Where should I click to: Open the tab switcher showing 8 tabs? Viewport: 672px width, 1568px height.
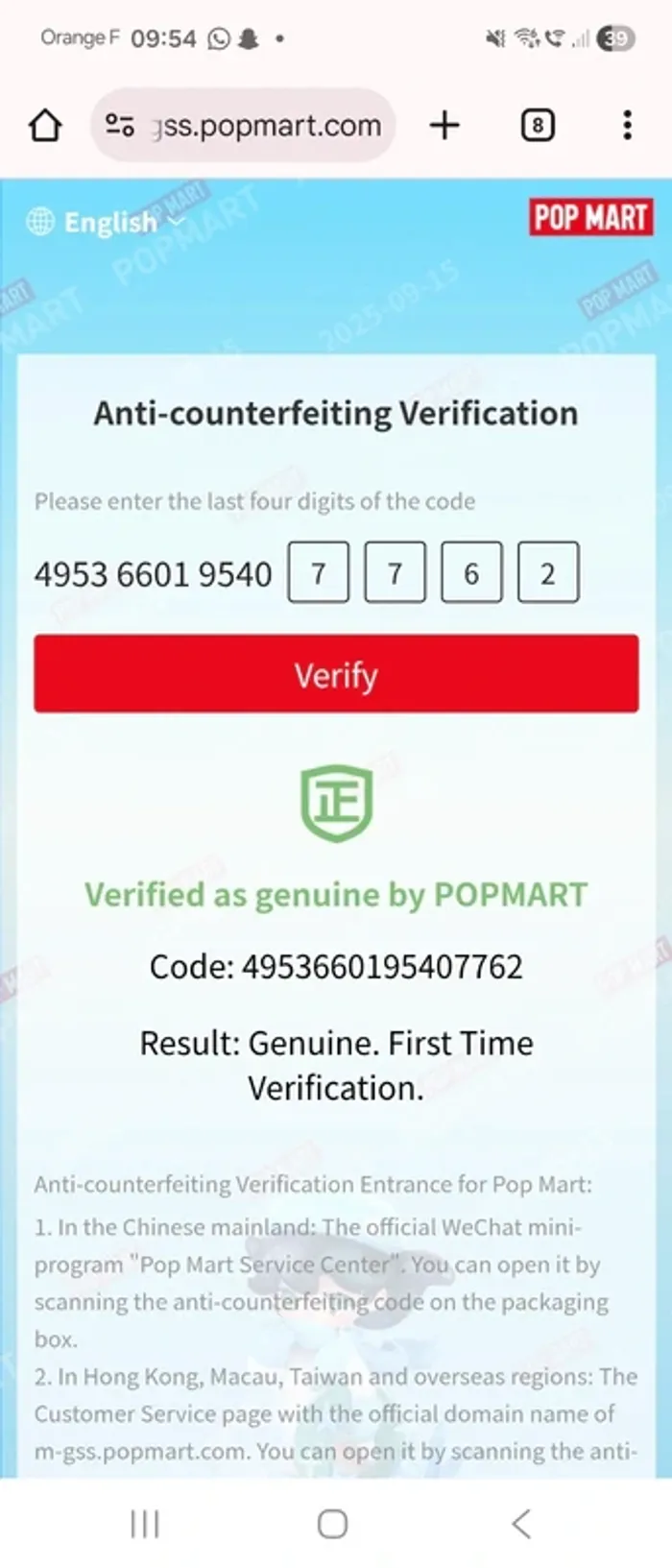[x=538, y=126]
